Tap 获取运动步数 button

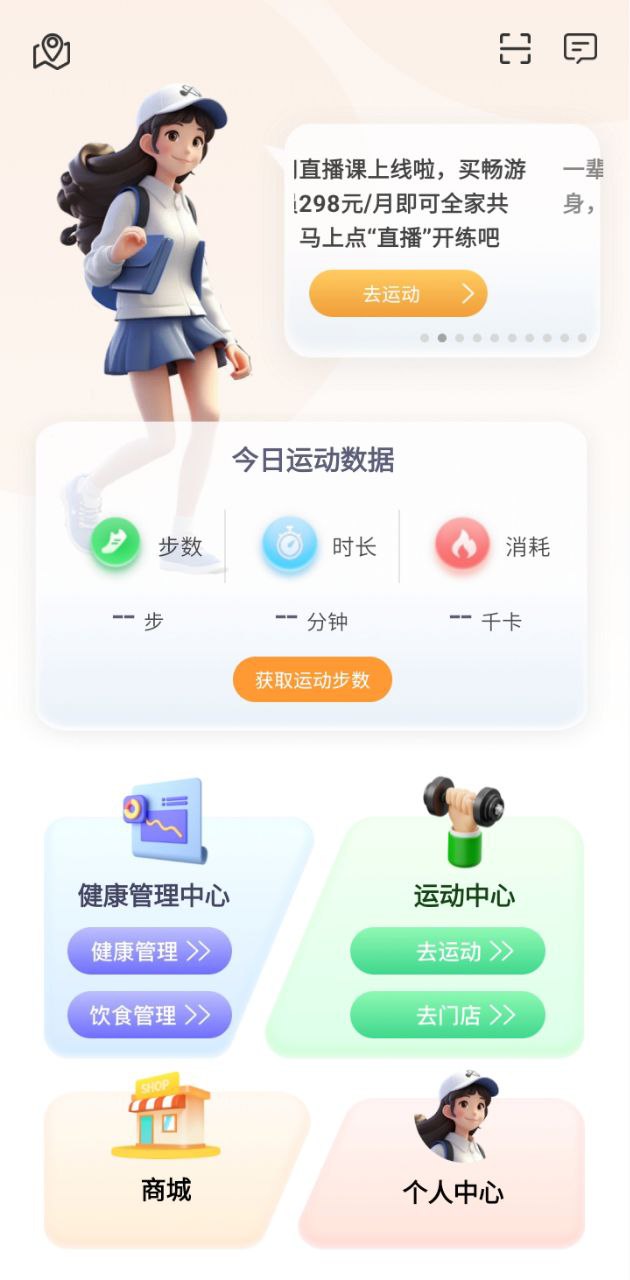point(312,680)
